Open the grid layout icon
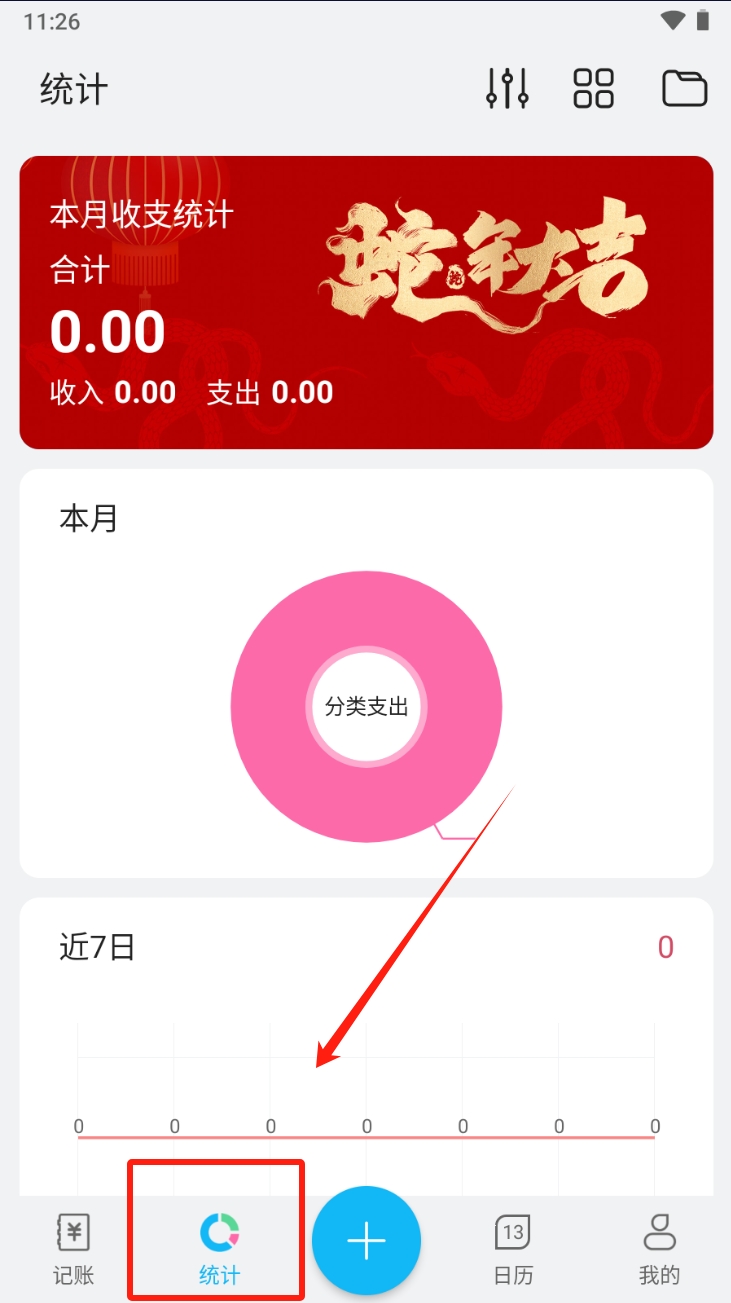The image size is (731, 1303). [x=593, y=89]
